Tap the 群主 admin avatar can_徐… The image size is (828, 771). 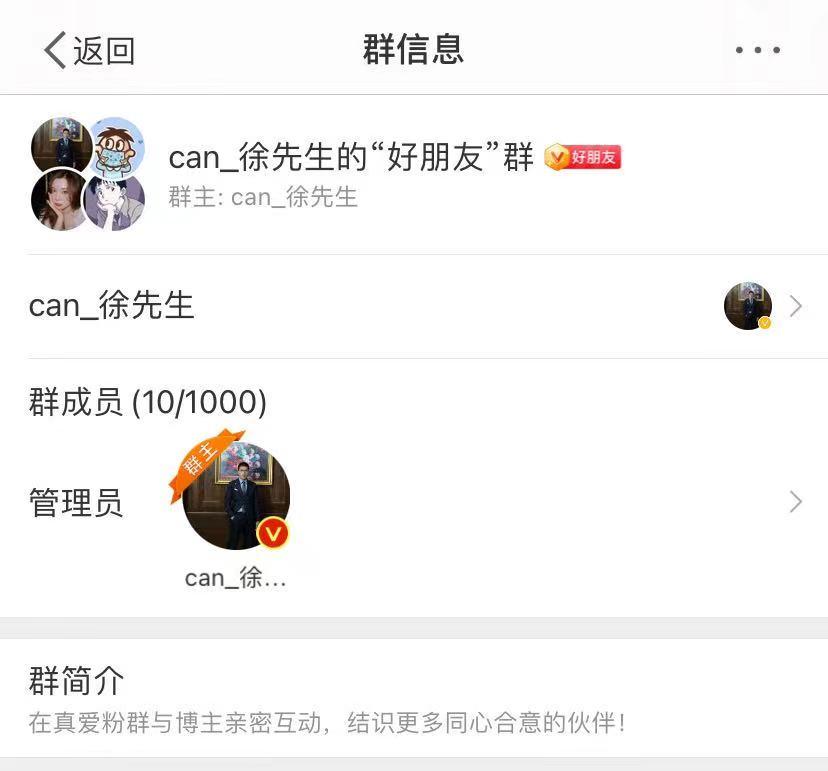[236, 497]
